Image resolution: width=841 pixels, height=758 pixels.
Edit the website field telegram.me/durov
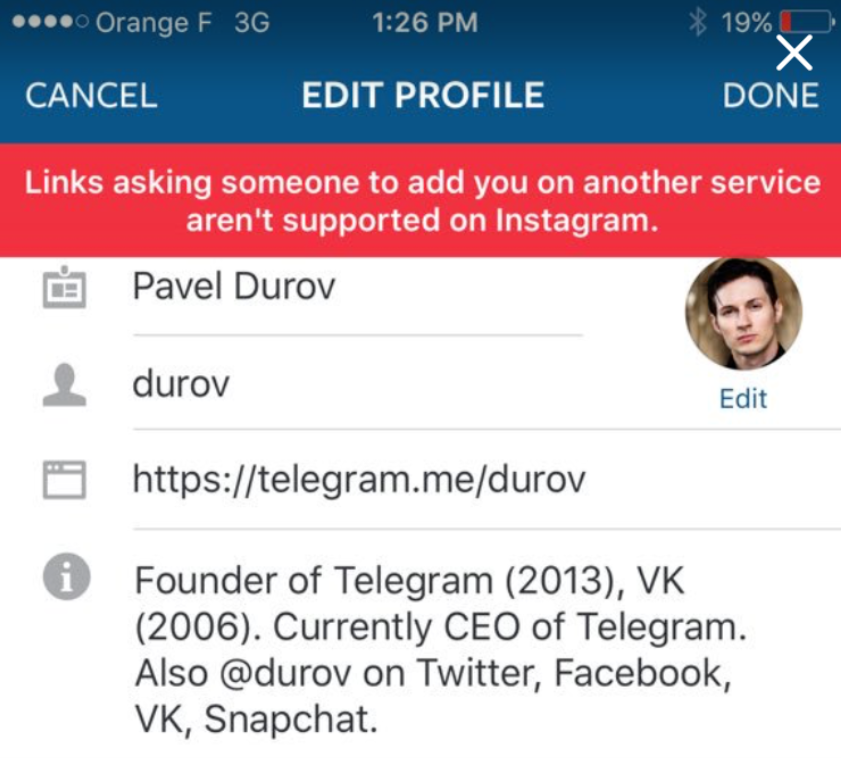tap(358, 481)
